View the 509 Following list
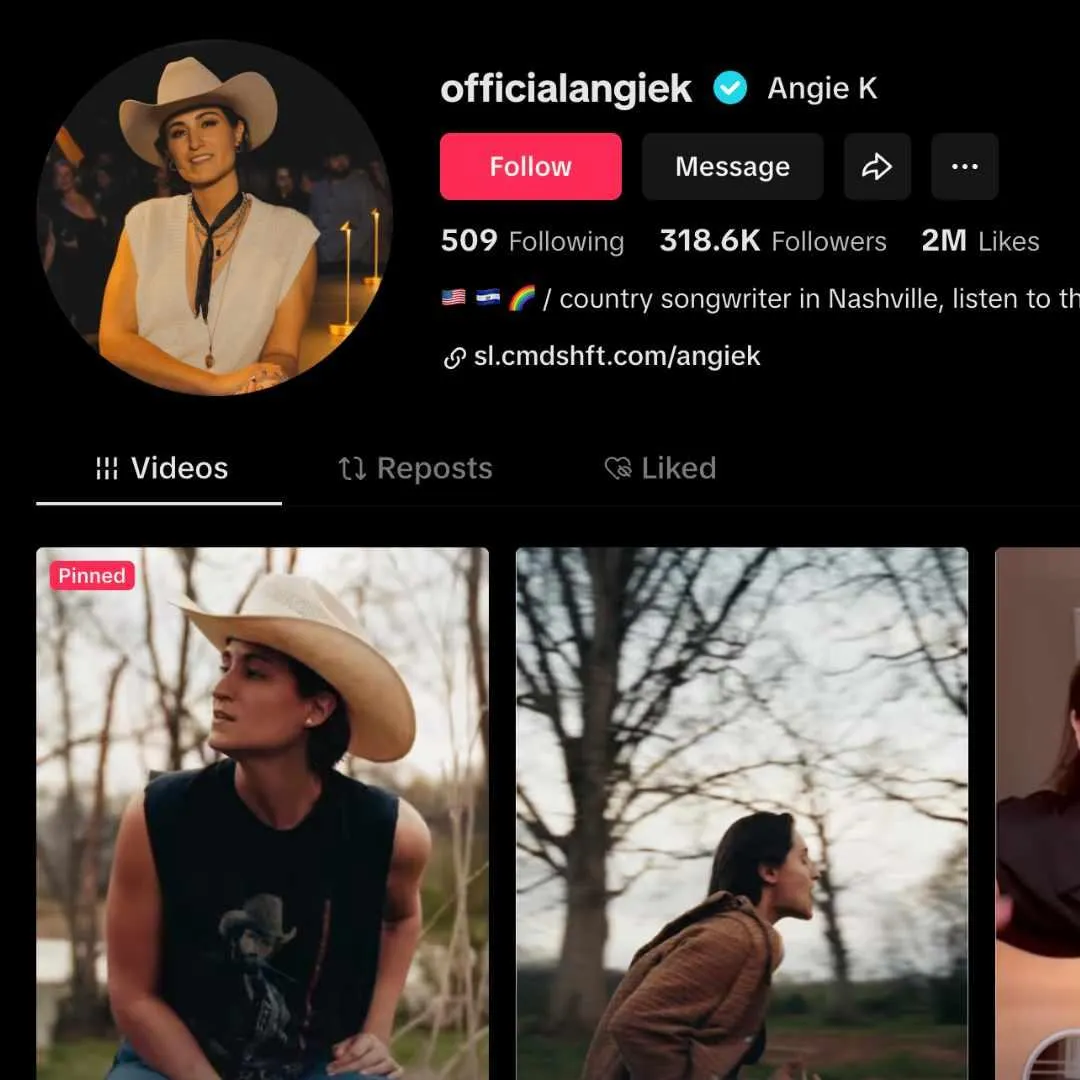 pyautogui.click(x=532, y=241)
